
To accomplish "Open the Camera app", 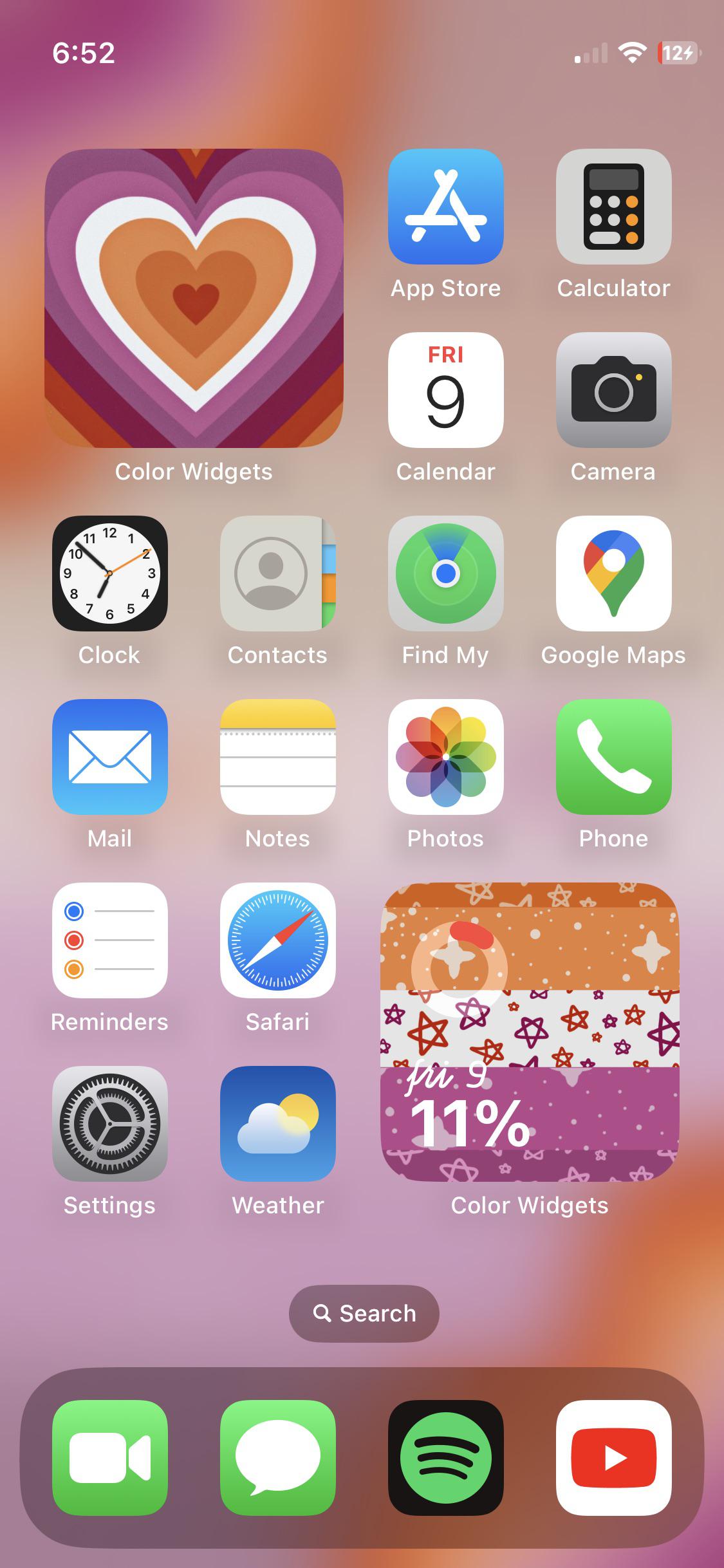I will point(613,391).
